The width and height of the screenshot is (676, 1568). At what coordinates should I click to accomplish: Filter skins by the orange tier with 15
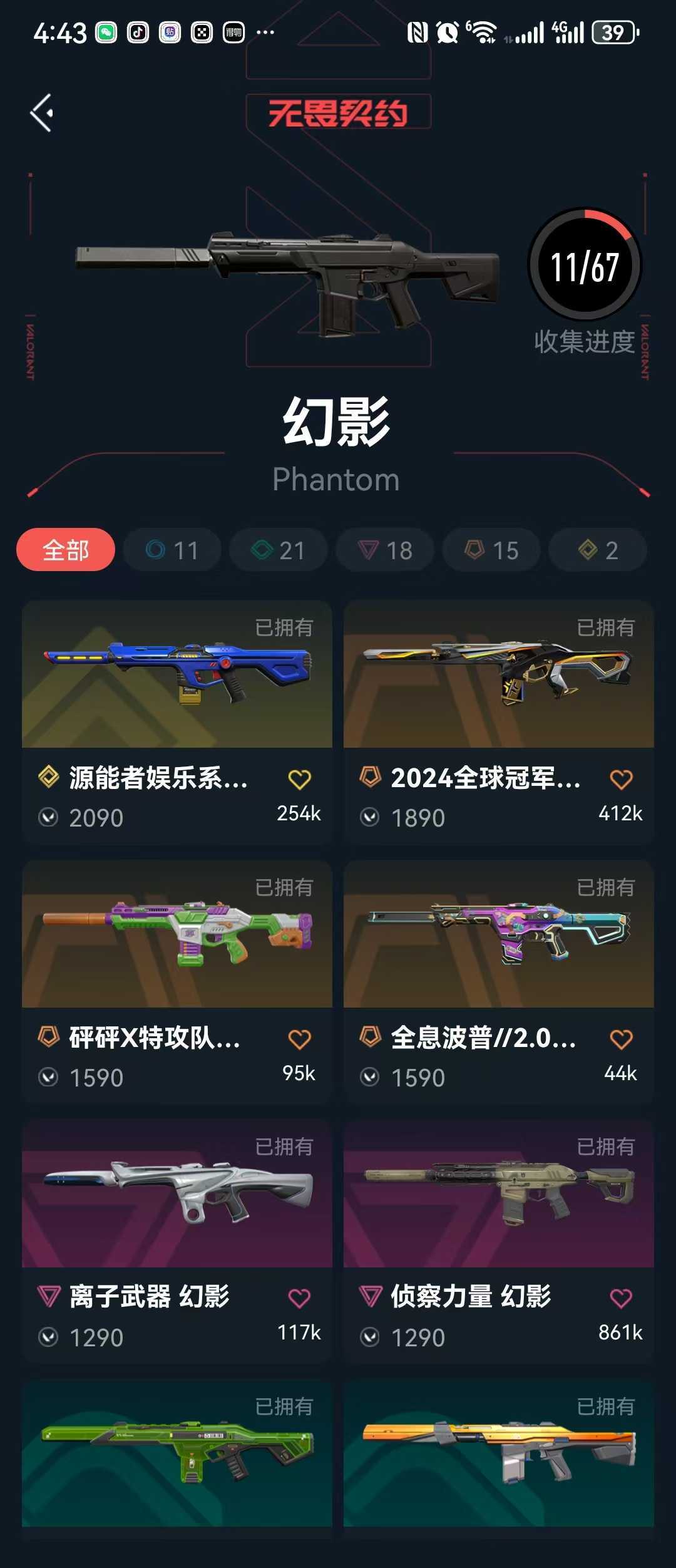tap(491, 550)
